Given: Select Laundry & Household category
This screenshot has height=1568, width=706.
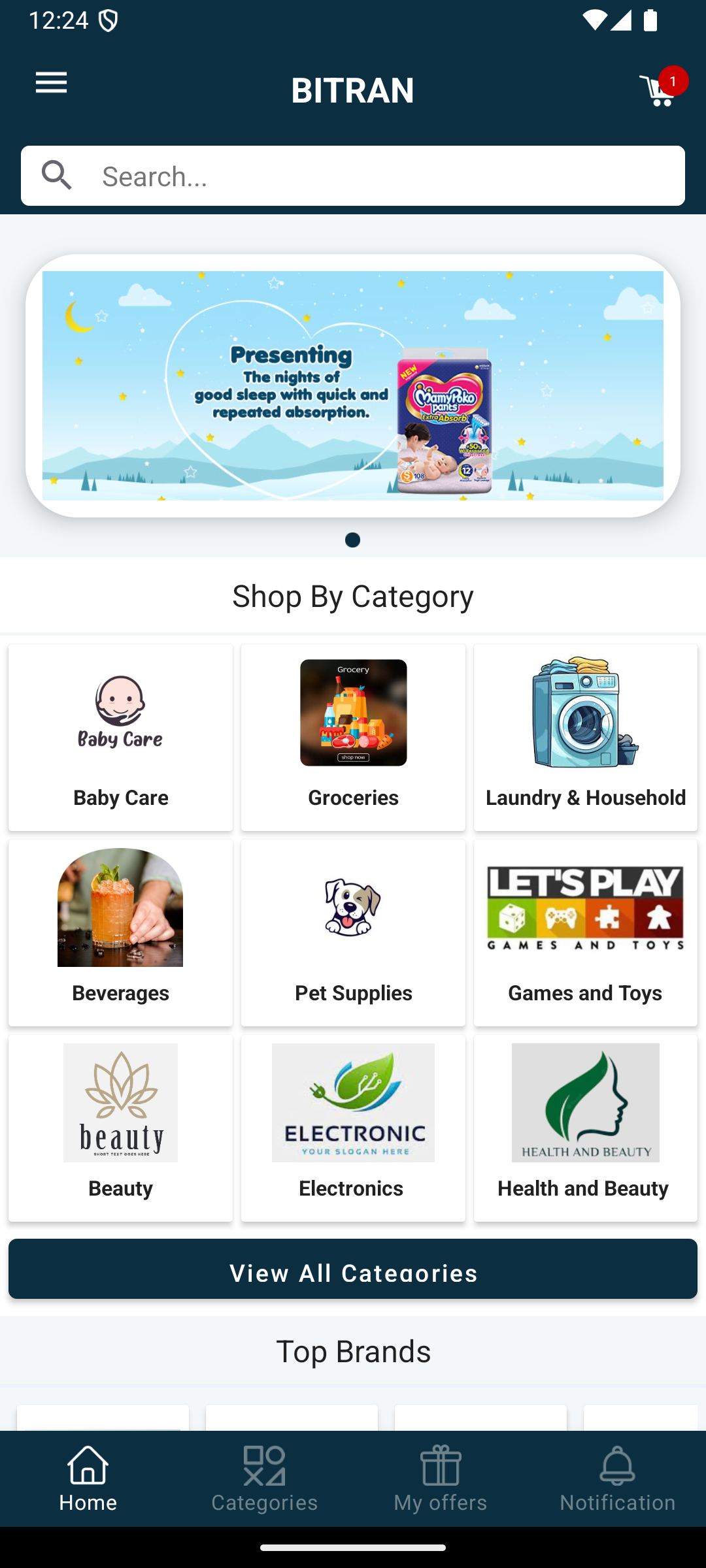Looking at the screenshot, I should 585,737.
